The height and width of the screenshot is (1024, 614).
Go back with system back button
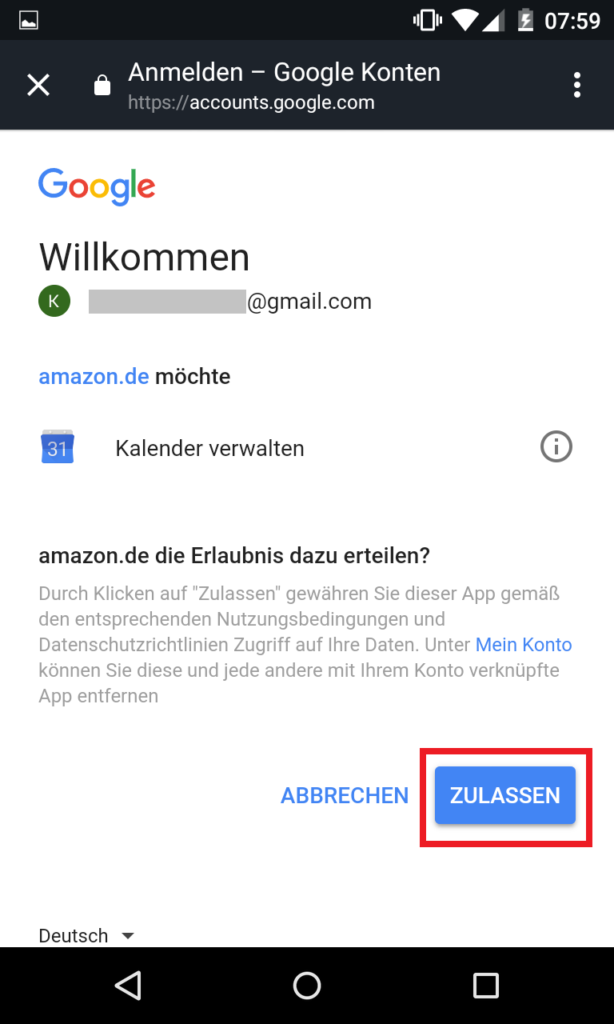point(128,986)
